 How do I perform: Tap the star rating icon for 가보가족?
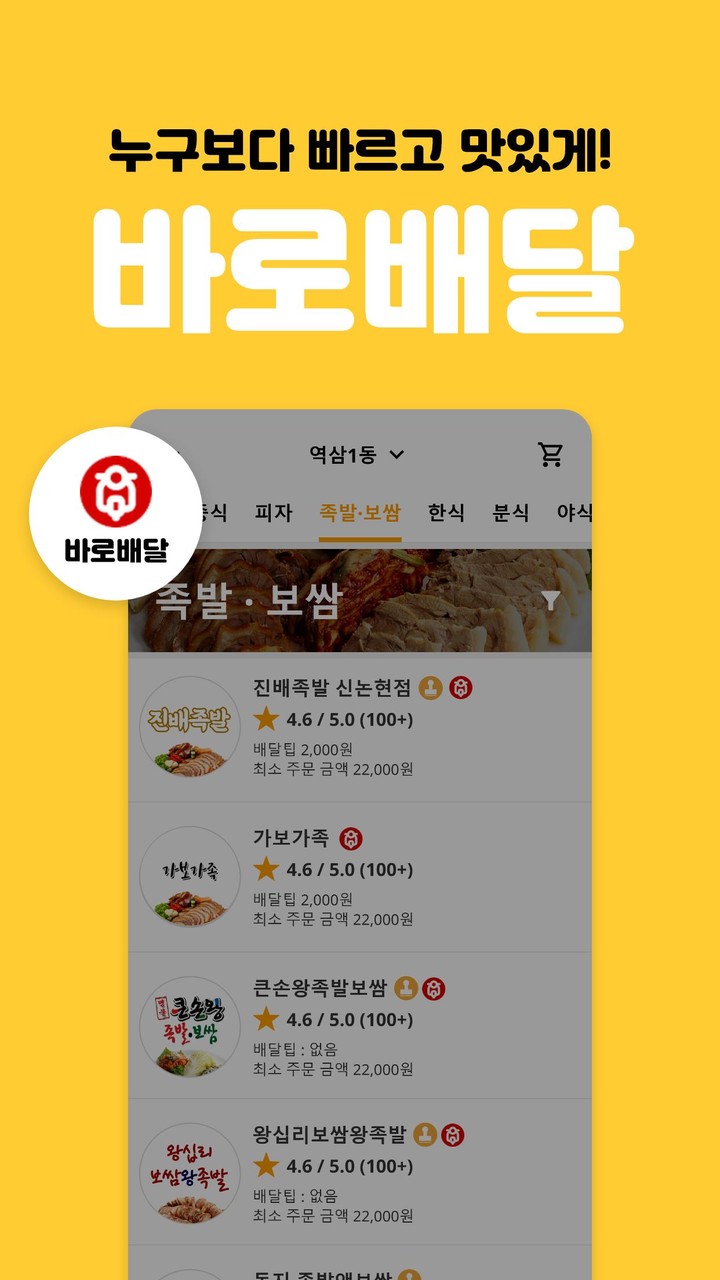point(265,869)
